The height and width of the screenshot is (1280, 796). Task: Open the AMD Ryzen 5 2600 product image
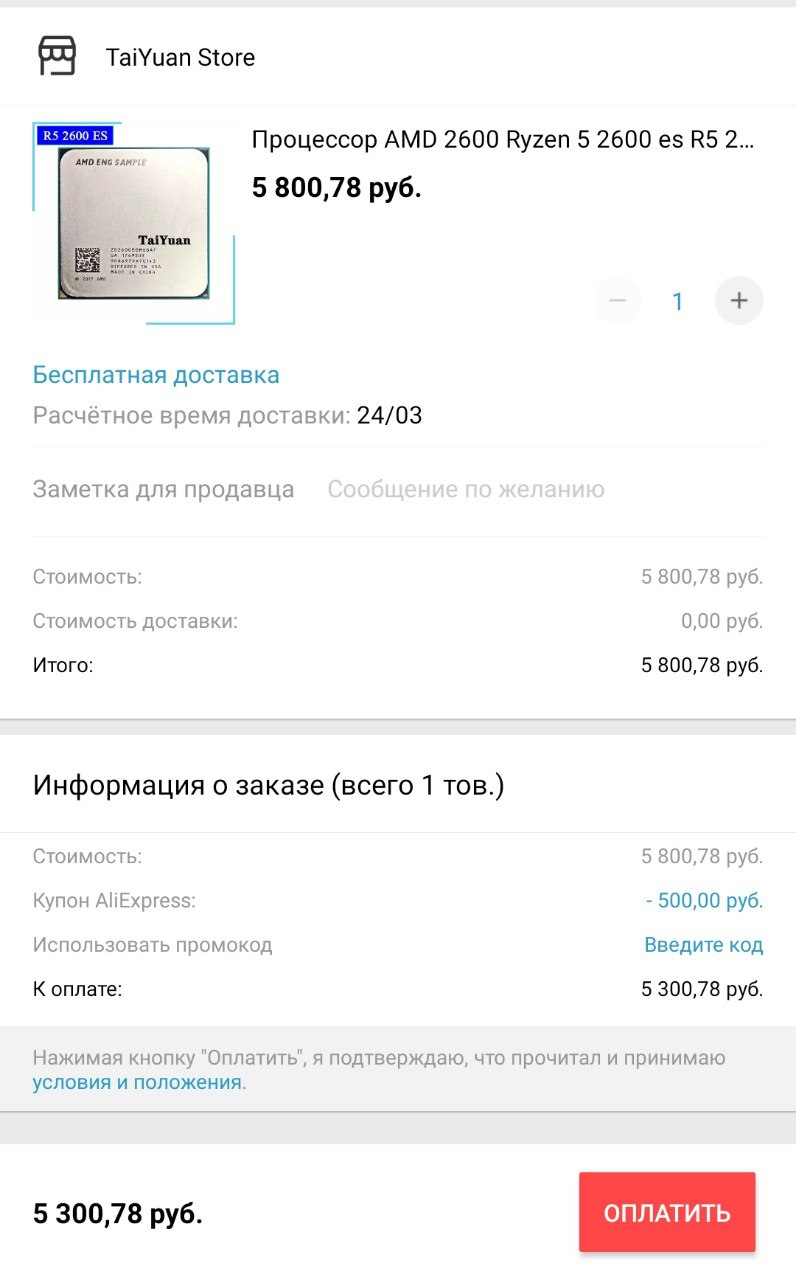coord(134,224)
